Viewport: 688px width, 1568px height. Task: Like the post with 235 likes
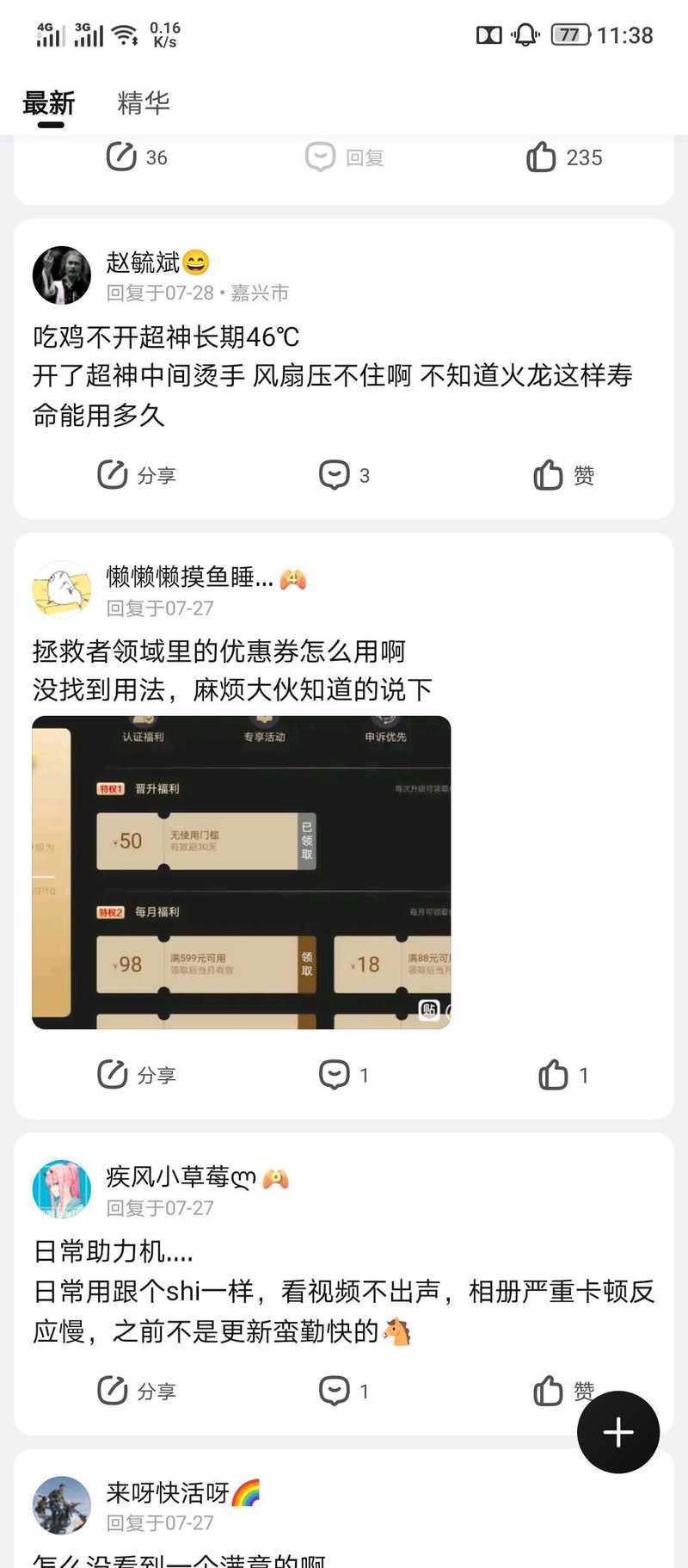(x=564, y=157)
